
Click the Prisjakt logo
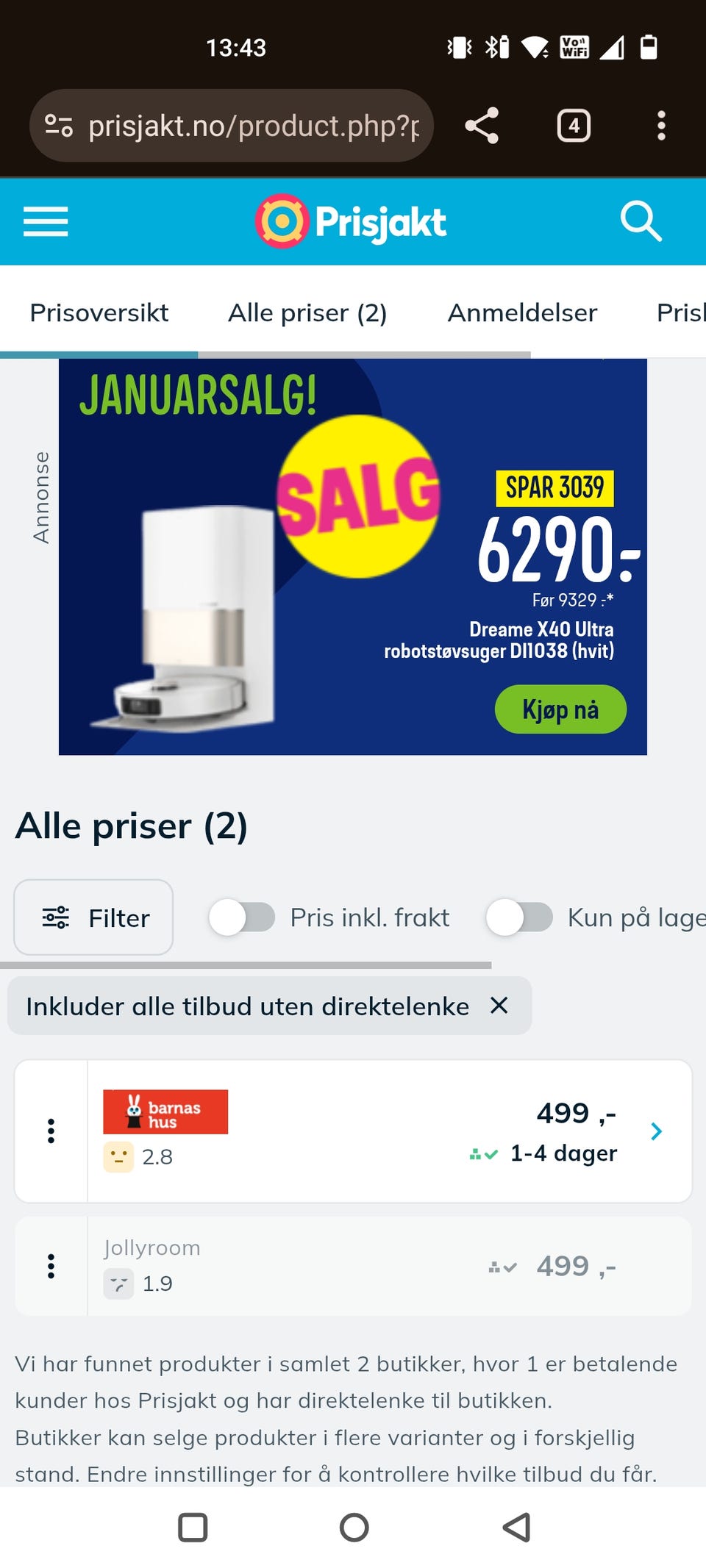pos(352,221)
